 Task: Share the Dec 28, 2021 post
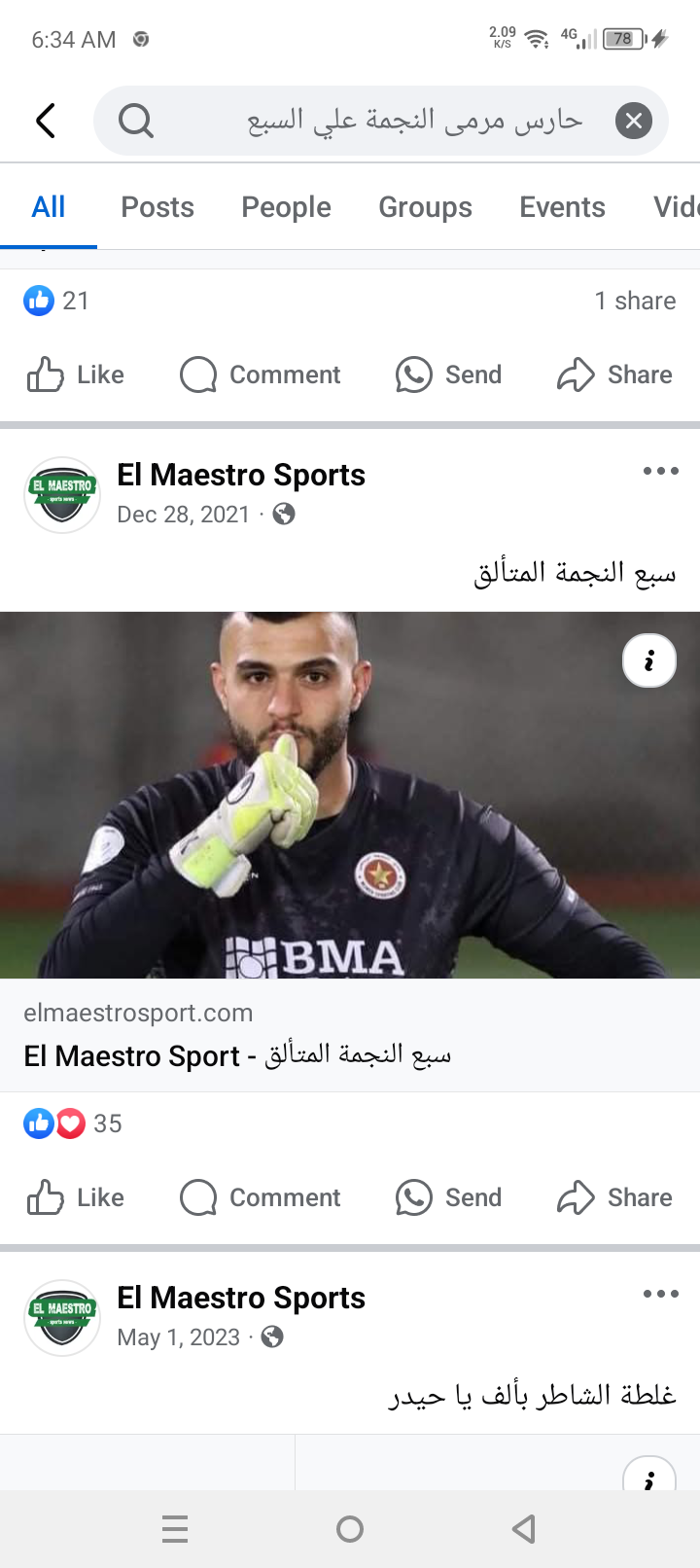click(614, 1197)
